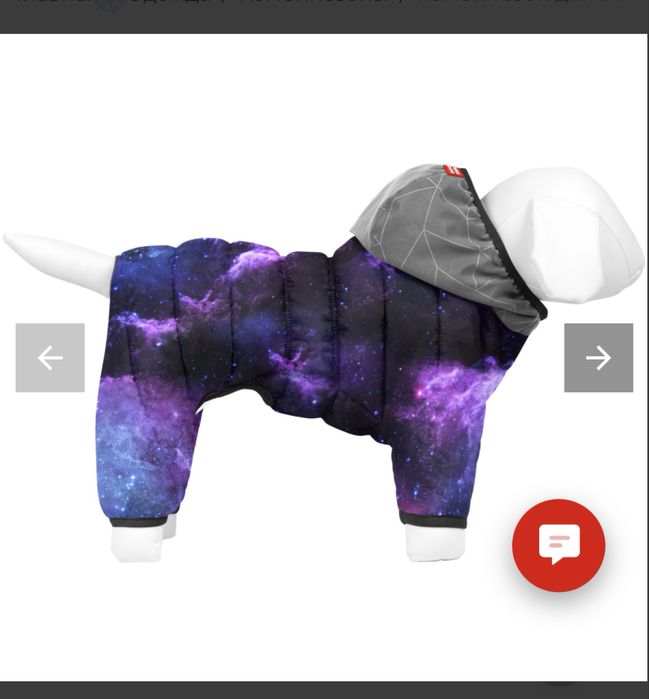The image size is (649, 699).
Task: Show the next product image
Action: [598, 358]
